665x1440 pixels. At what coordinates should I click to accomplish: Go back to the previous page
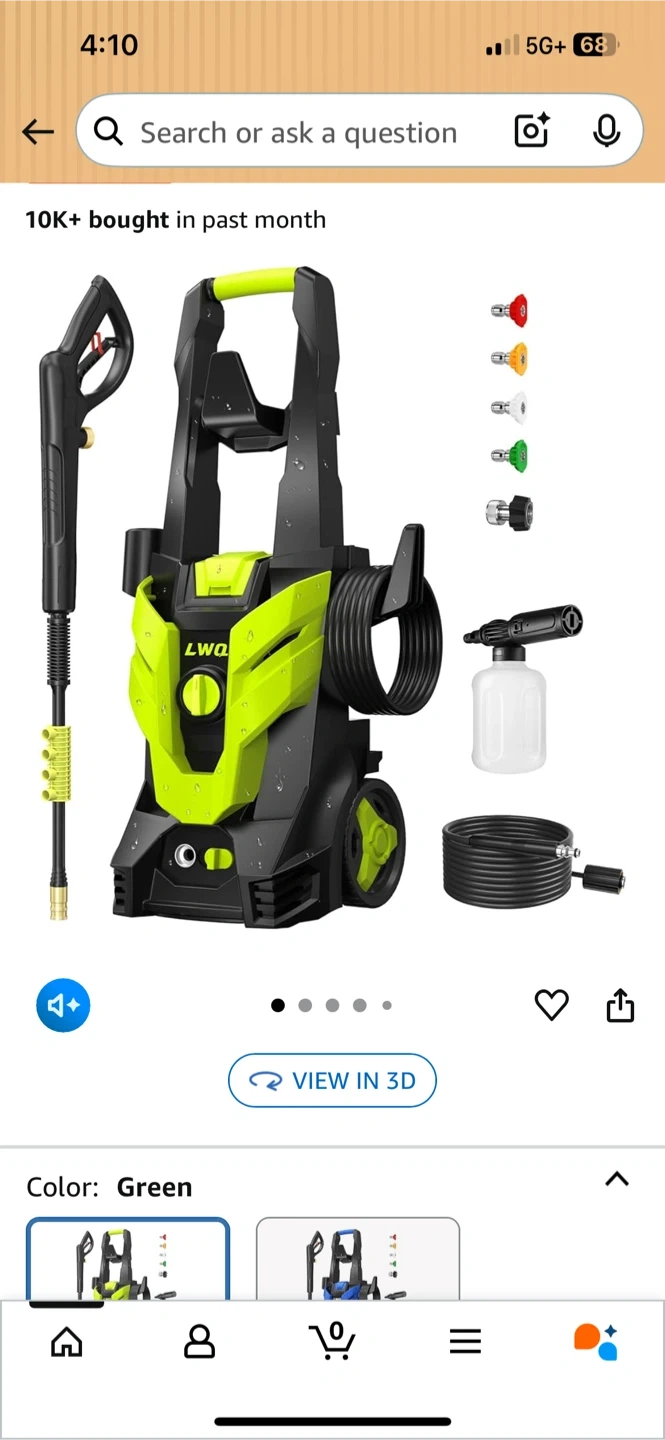38,132
